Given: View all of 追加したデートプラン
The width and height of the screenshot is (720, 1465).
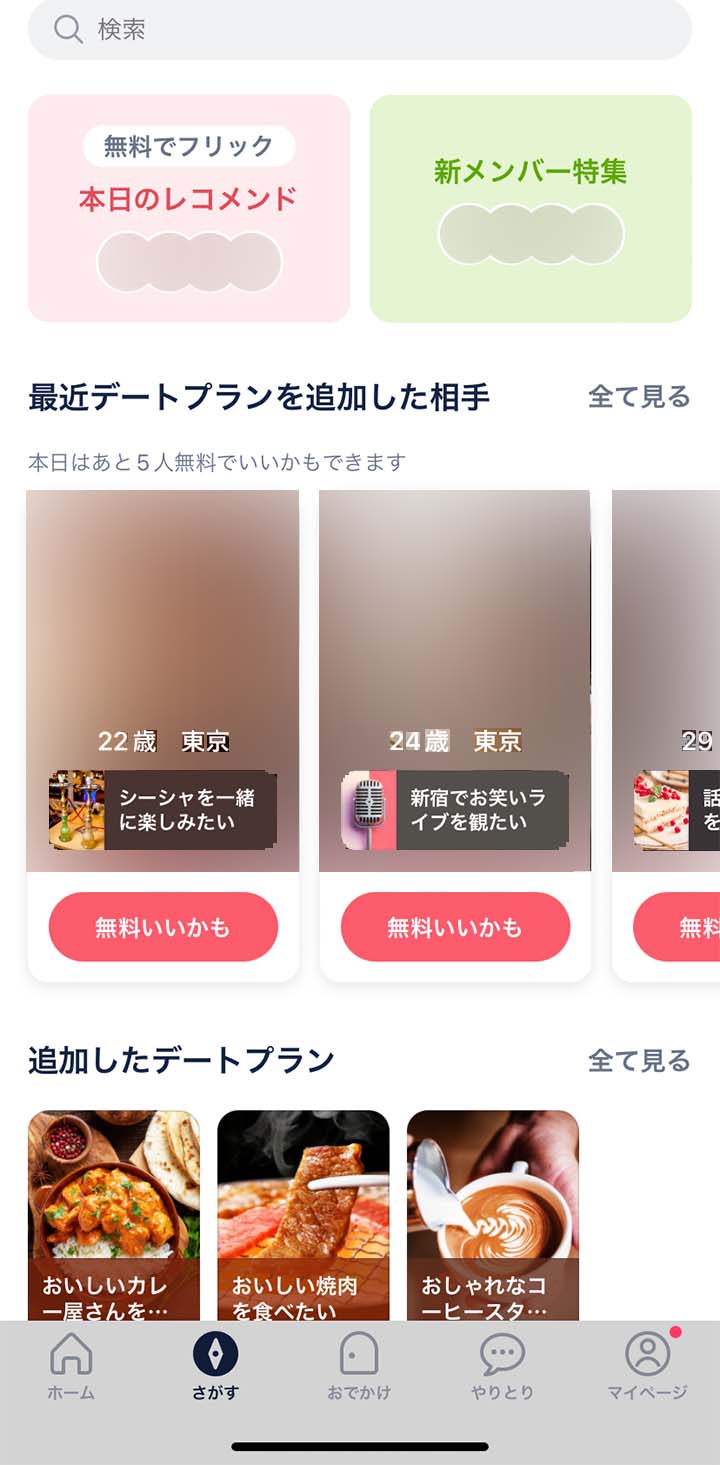Looking at the screenshot, I should pos(638,1060).
